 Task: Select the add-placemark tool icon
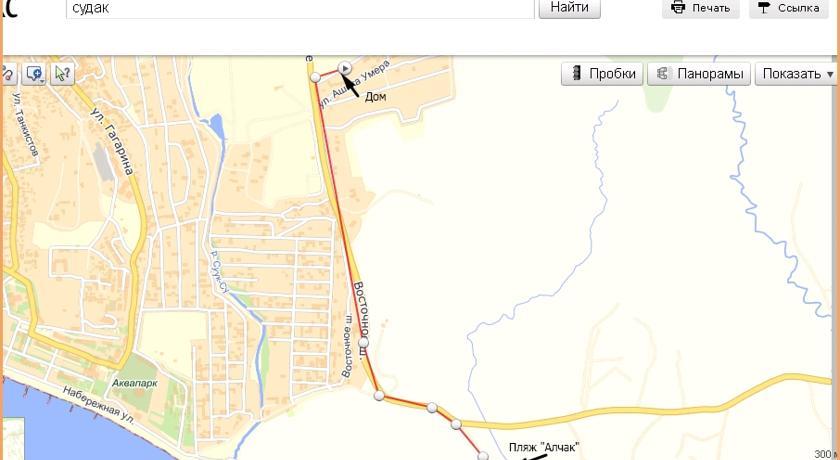click(36, 73)
